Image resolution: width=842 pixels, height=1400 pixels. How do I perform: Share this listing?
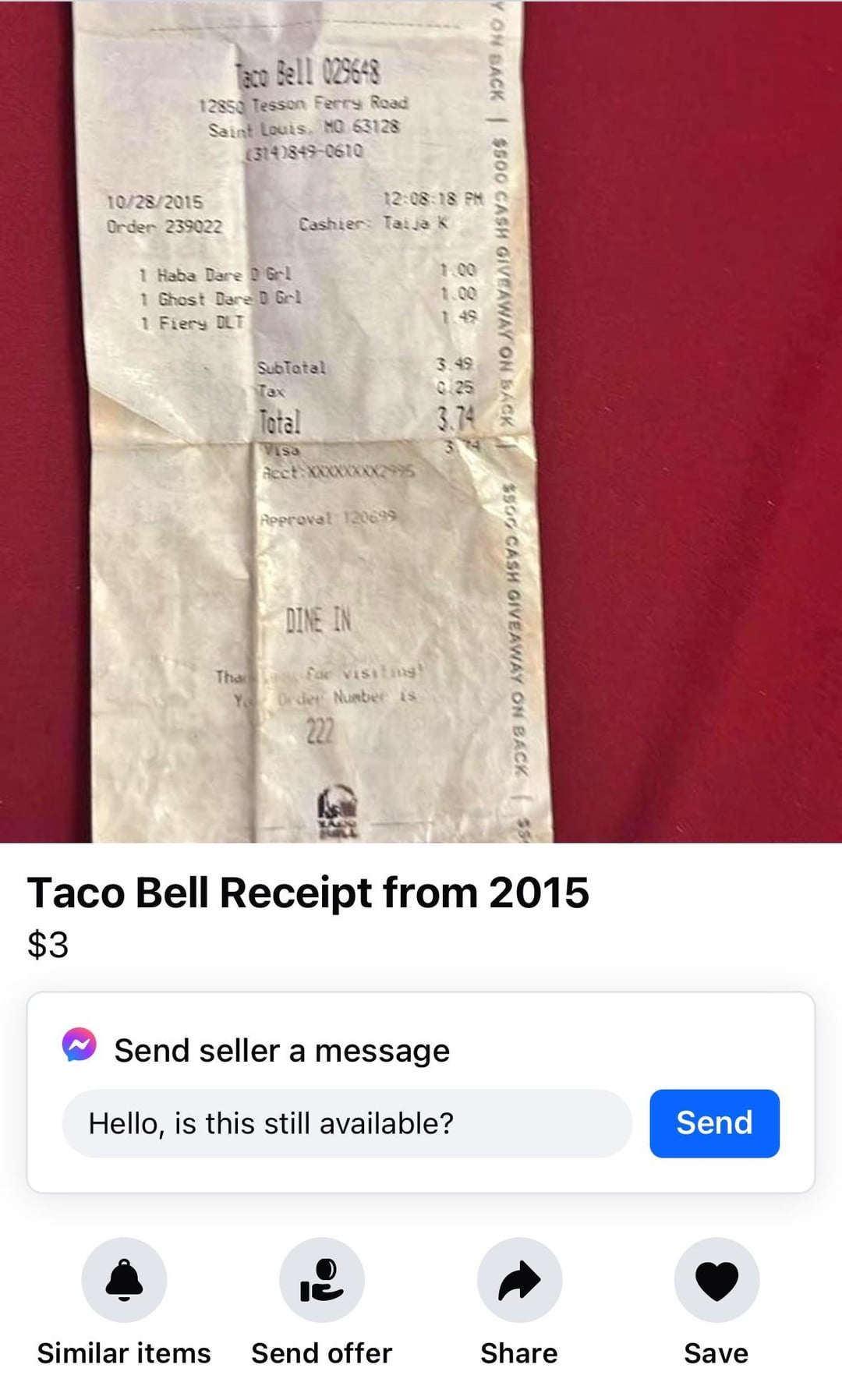point(519,1280)
